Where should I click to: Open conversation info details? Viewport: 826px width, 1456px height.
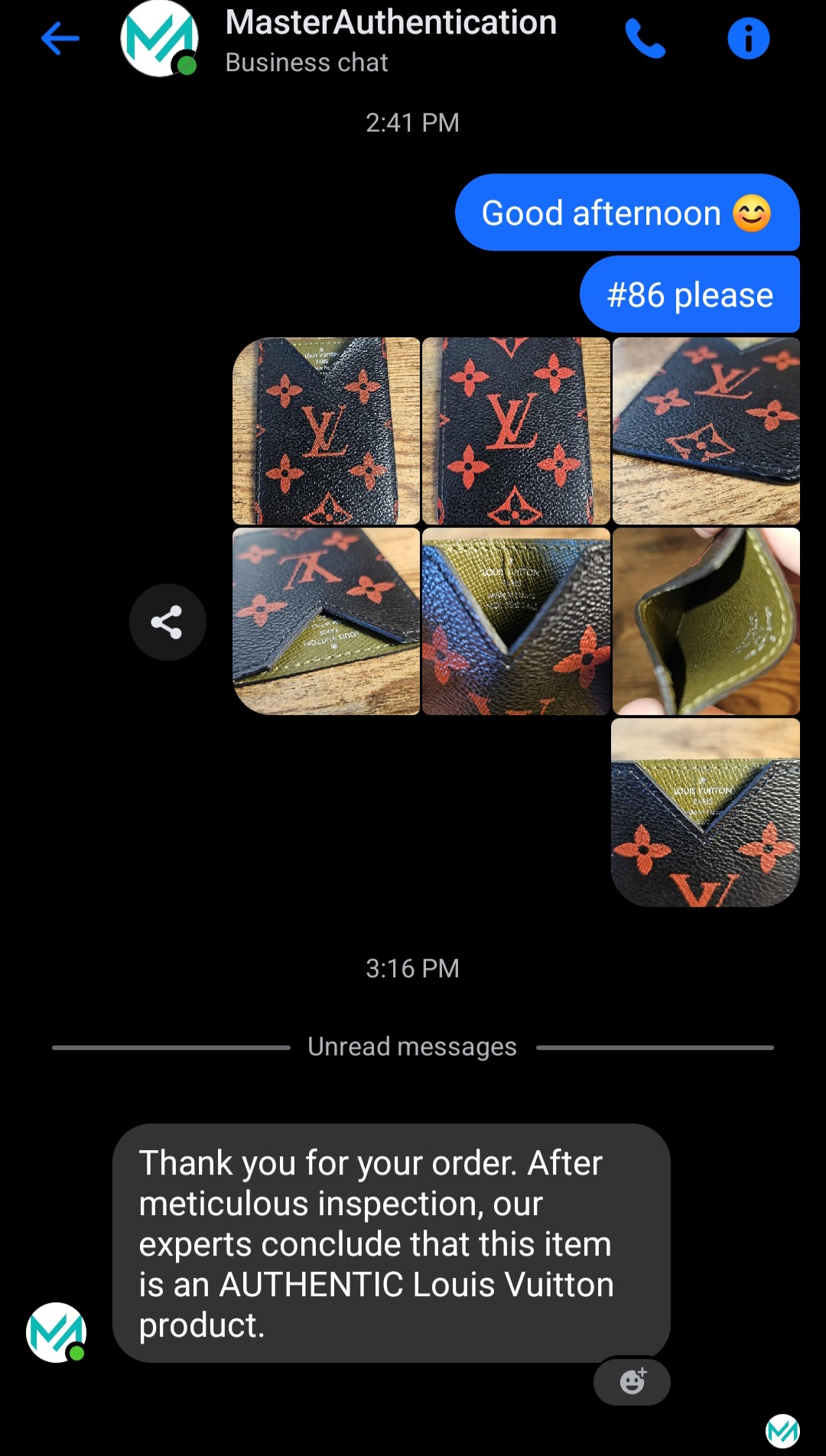click(747, 38)
